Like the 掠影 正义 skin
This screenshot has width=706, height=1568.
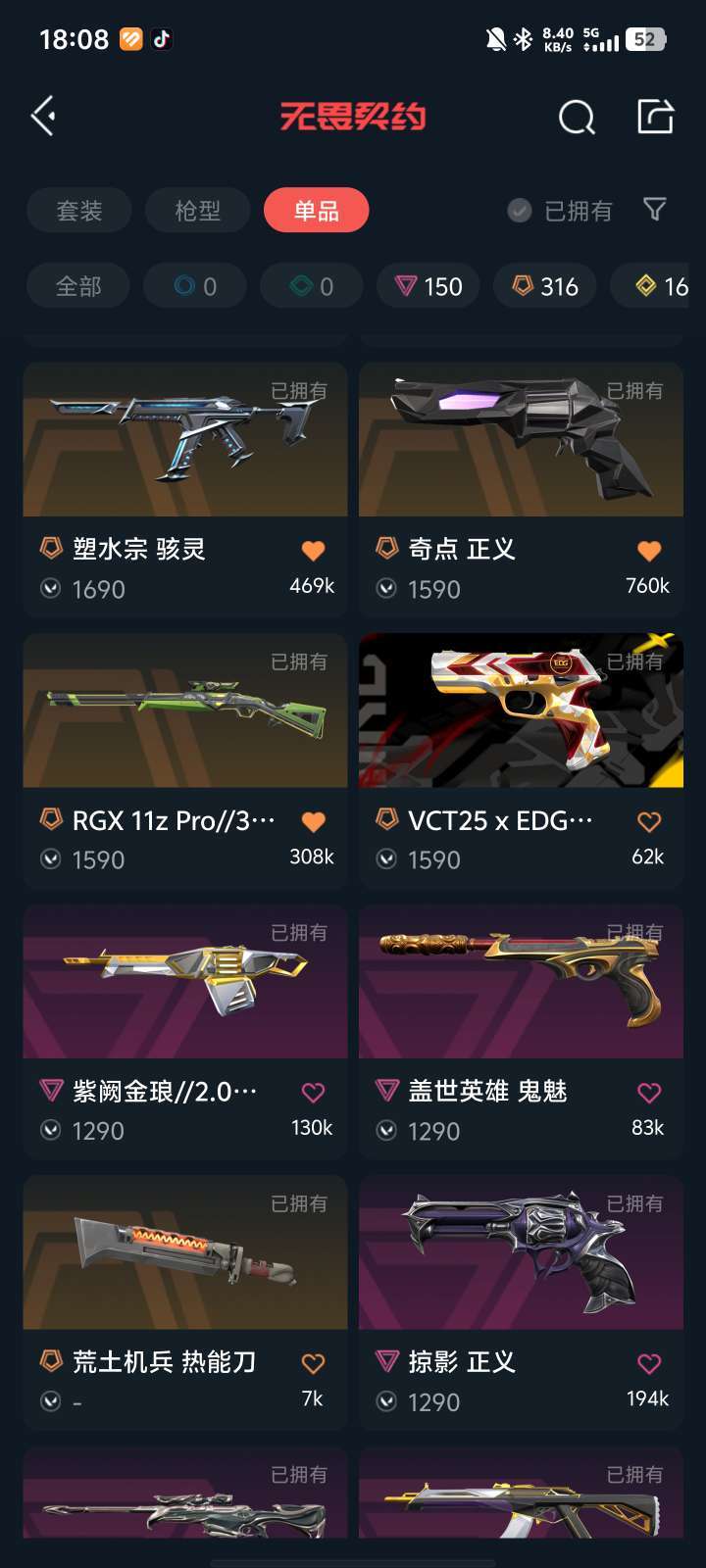point(649,1363)
